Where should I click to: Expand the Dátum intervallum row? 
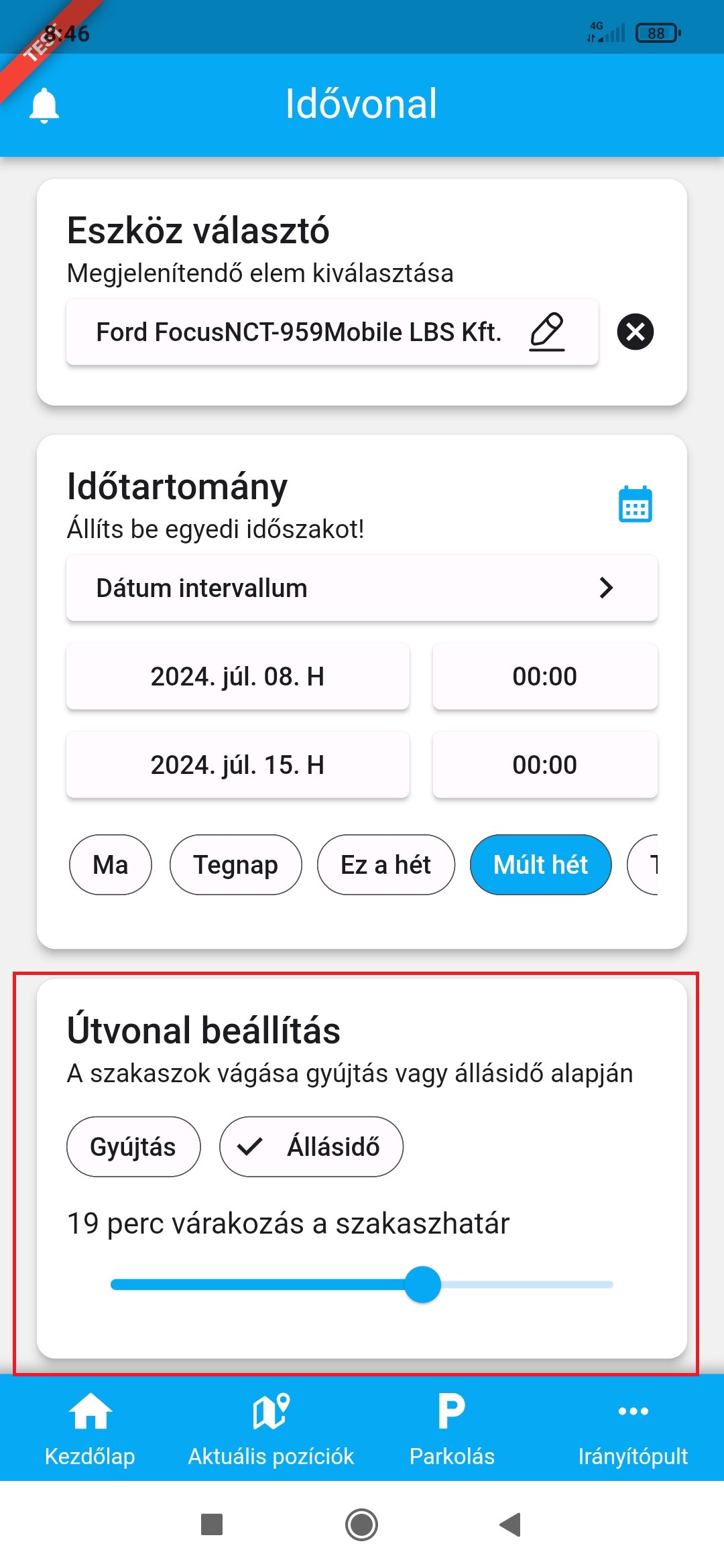pyautogui.click(x=361, y=588)
